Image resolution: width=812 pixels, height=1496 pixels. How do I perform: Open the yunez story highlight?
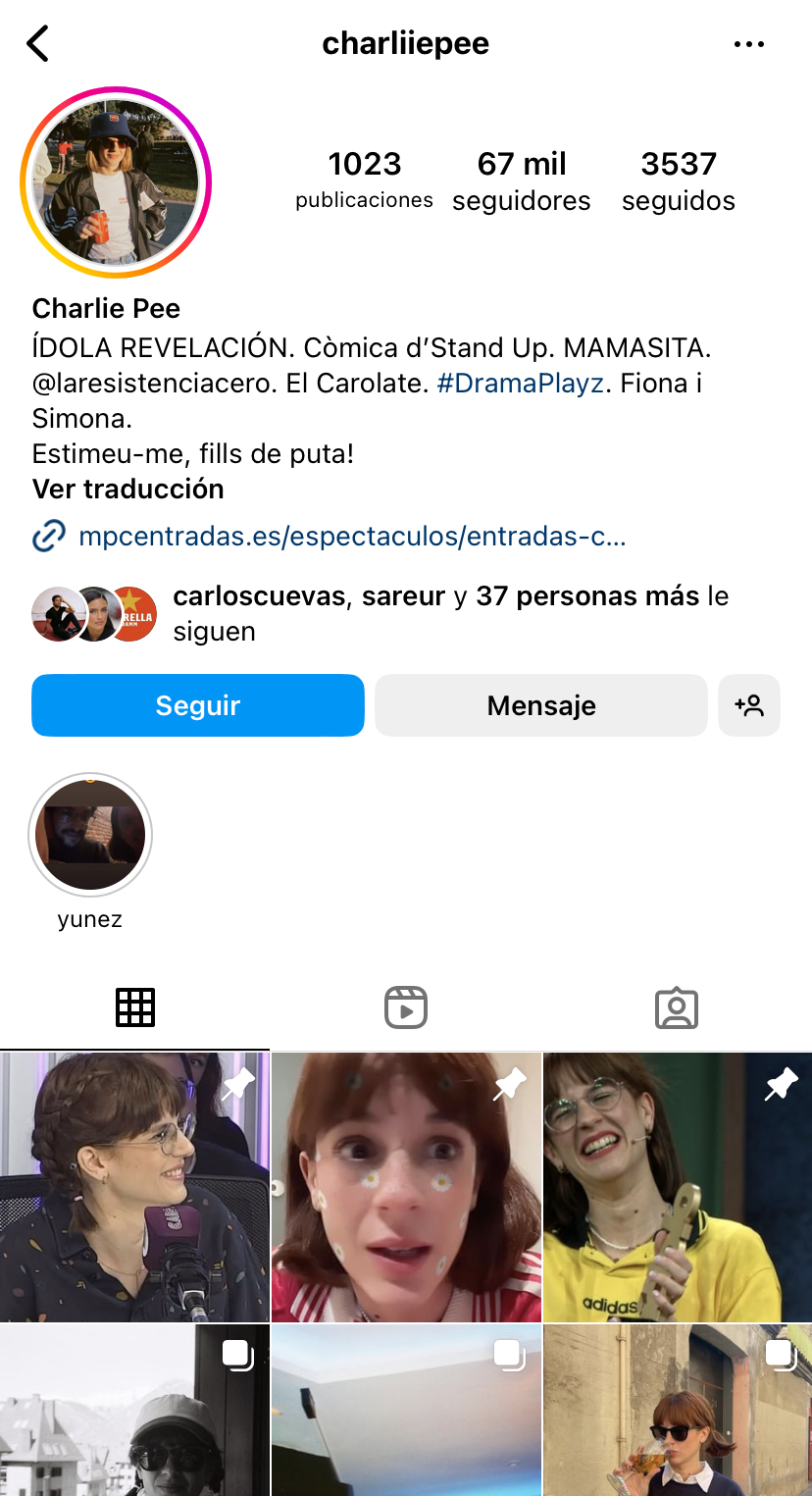pyautogui.click(x=90, y=836)
